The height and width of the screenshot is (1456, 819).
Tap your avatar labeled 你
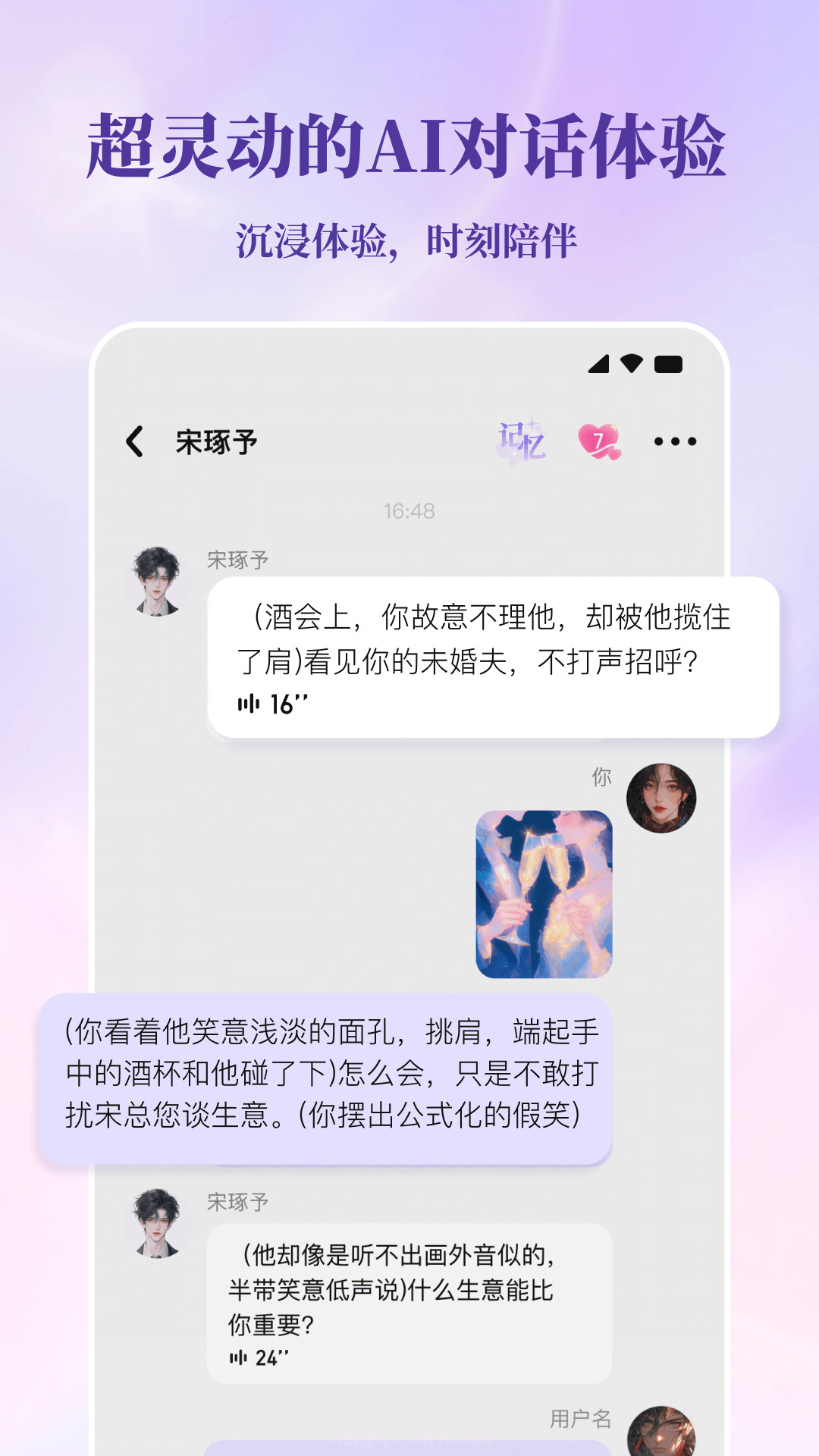pos(661,798)
